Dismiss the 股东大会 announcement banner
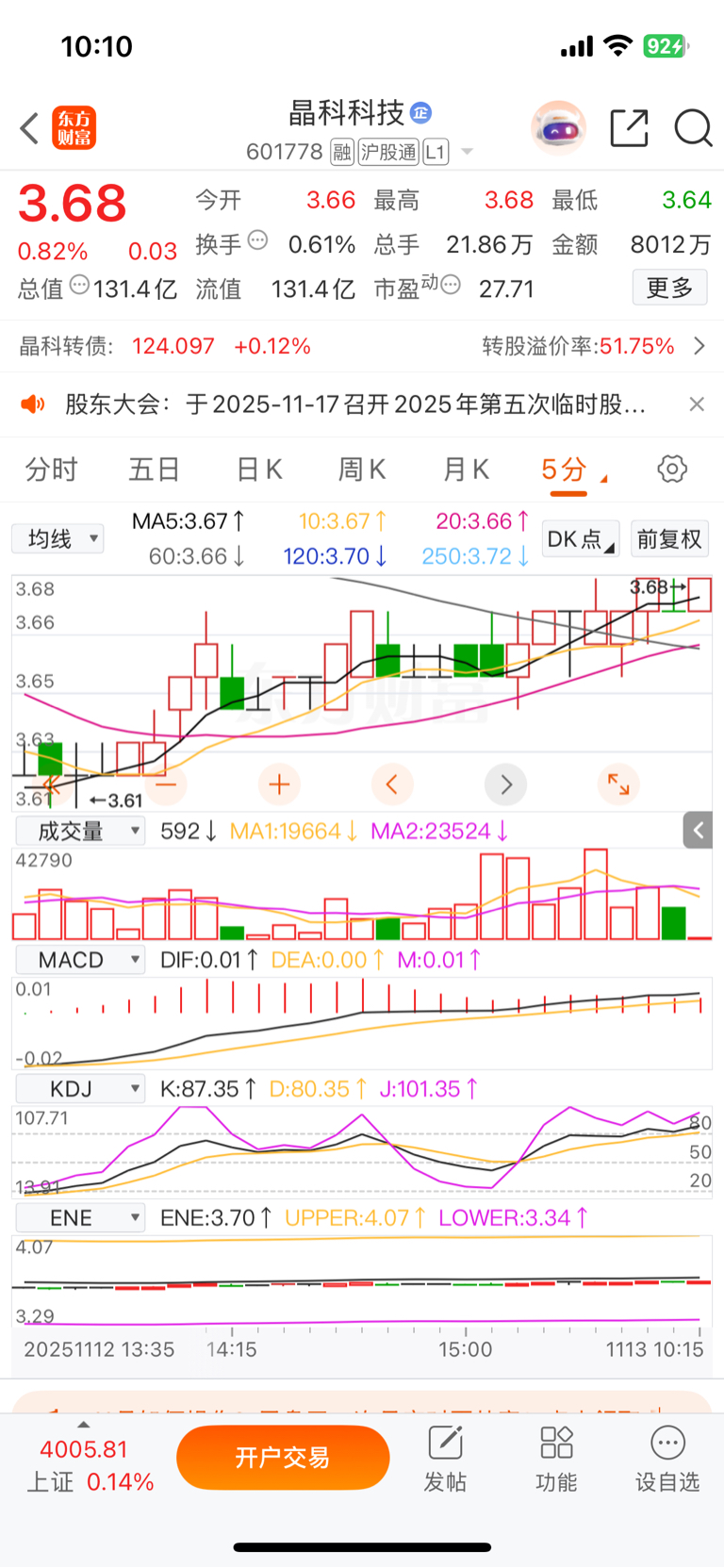 click(x=697, y=404)
